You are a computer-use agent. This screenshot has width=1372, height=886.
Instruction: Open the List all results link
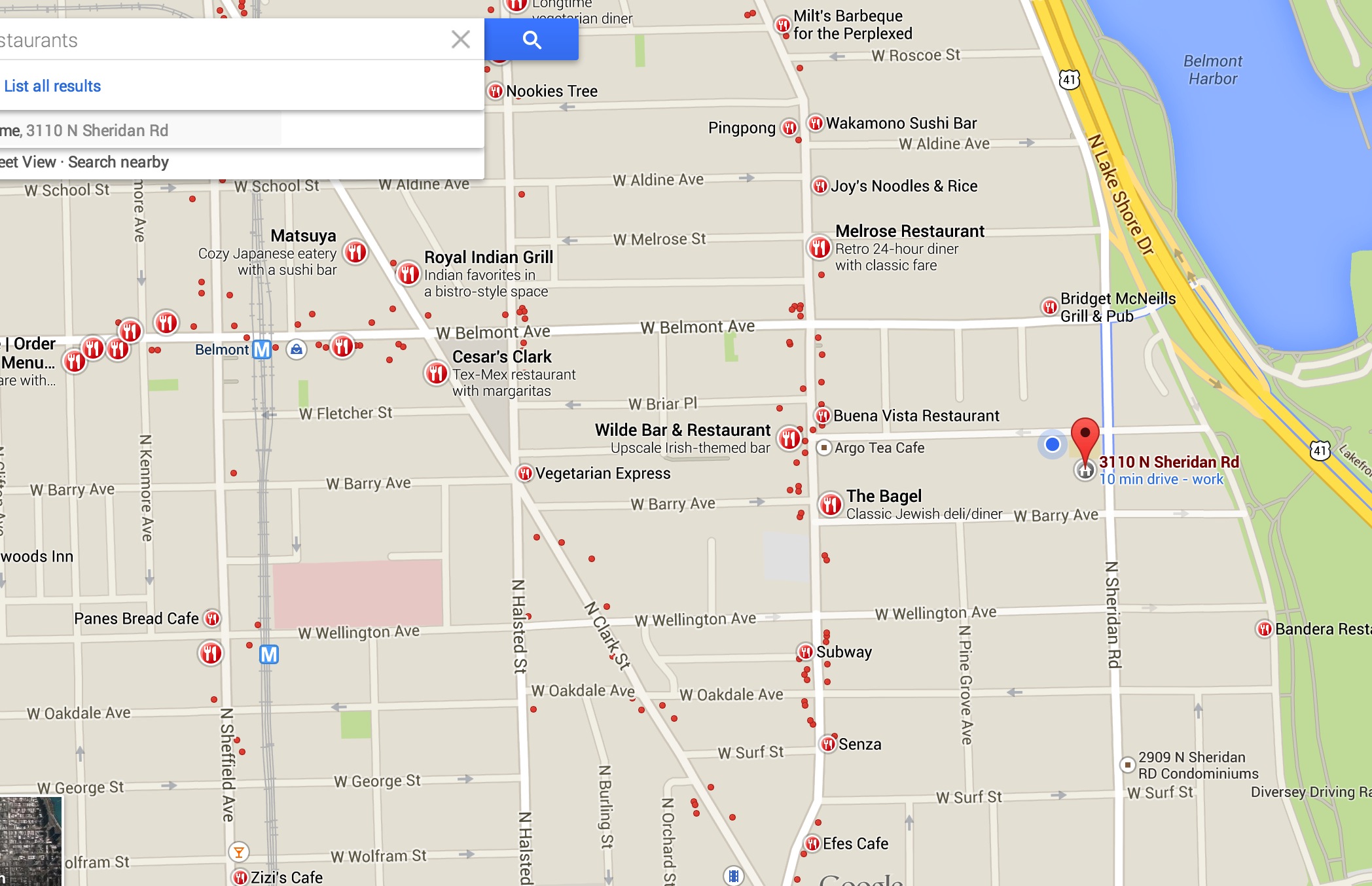(x=52, y=86)
